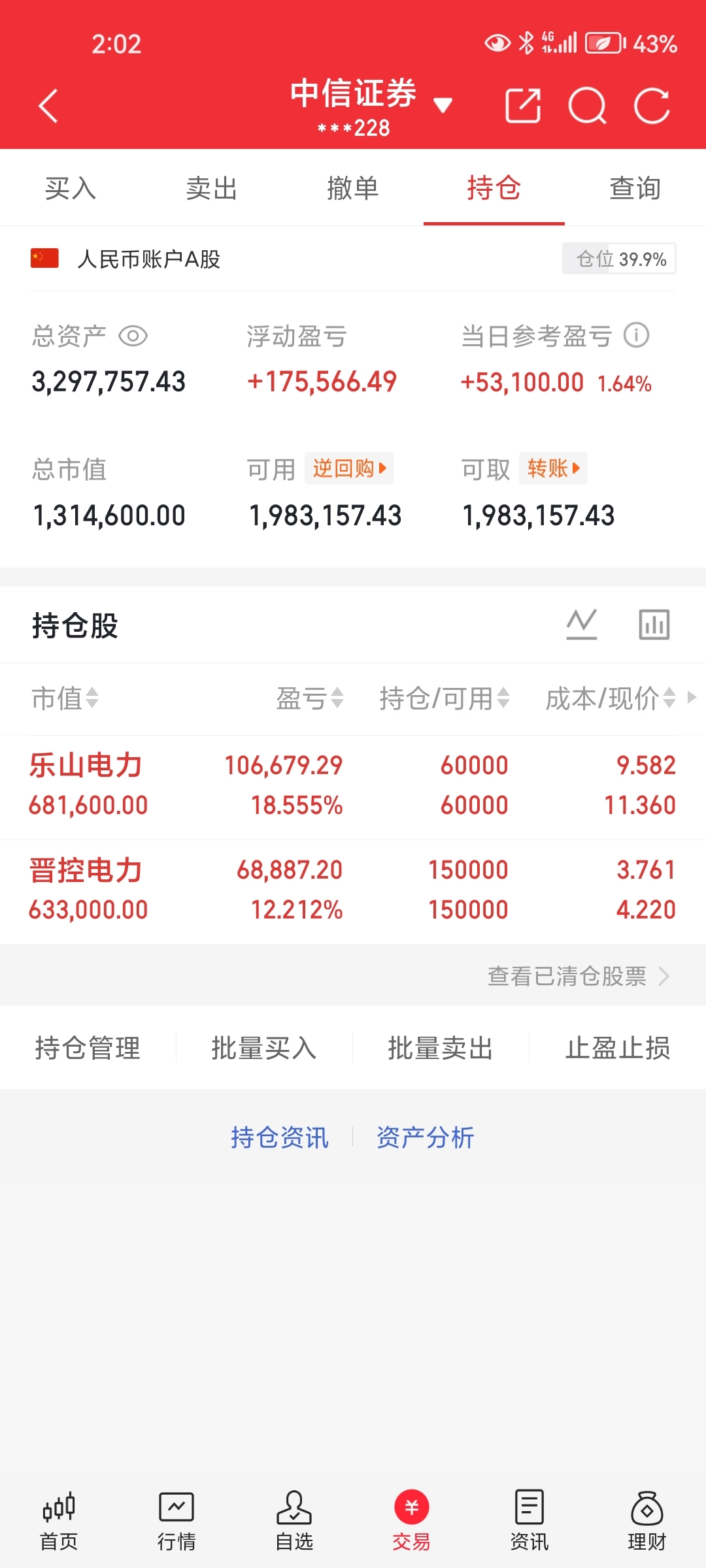Open the 撤单 tab
The height and width of the screenshot is (1568, 706).
coord(353,188)
